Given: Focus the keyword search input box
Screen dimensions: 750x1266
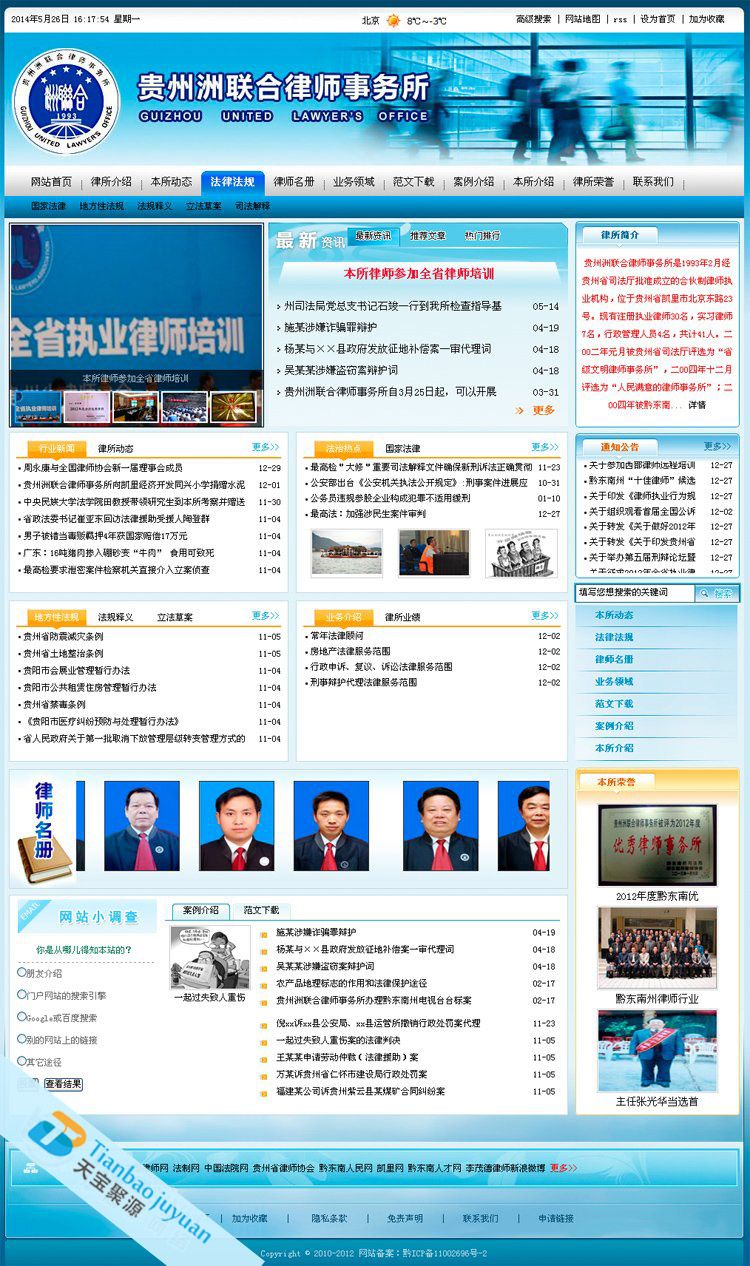Looking at the screenshot, I should [x=634, y=593].
